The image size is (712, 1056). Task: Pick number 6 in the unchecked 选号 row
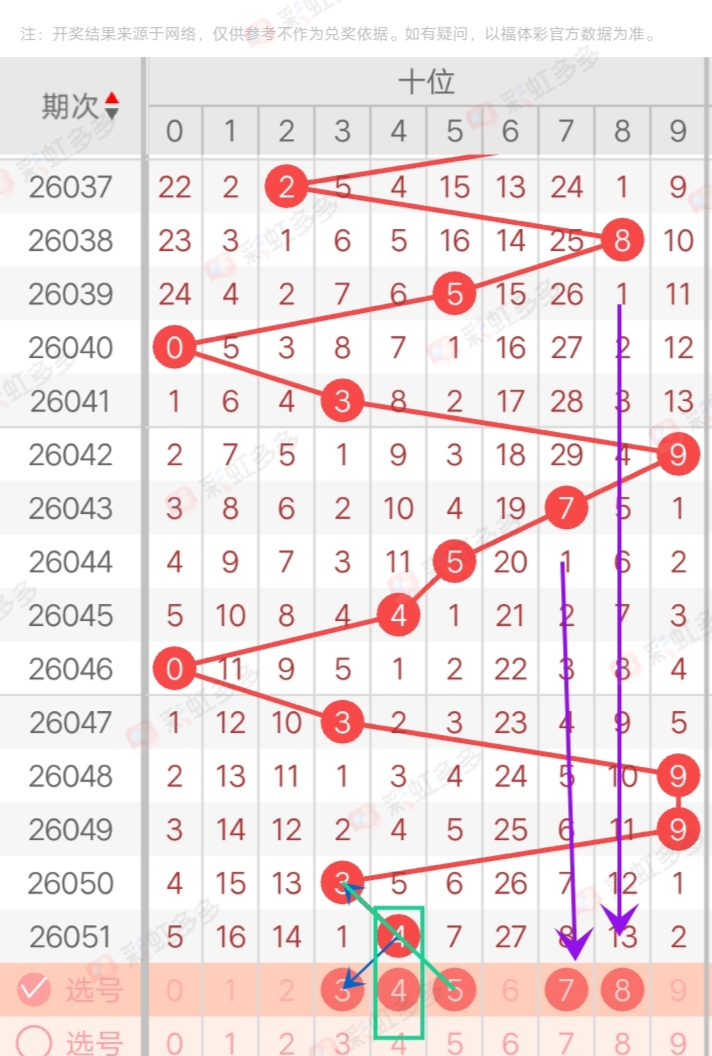coord(511,1041)
